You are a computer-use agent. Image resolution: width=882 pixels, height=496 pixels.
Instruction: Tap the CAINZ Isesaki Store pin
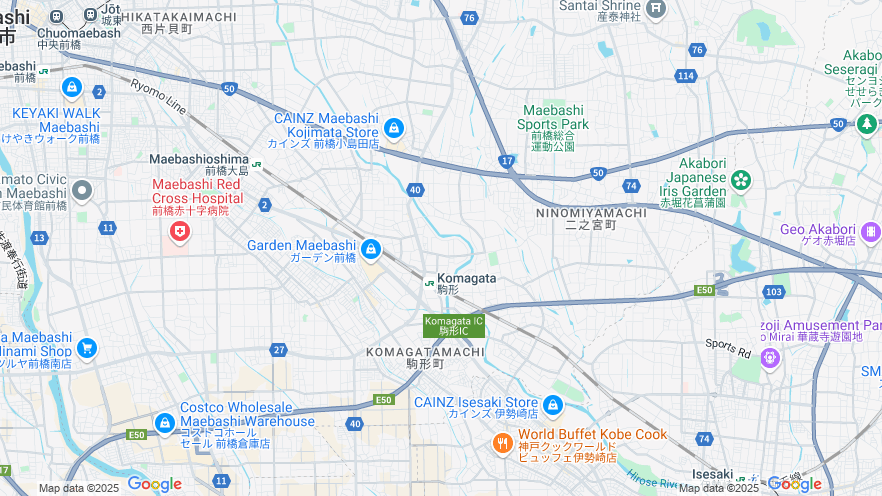(552, 405)
